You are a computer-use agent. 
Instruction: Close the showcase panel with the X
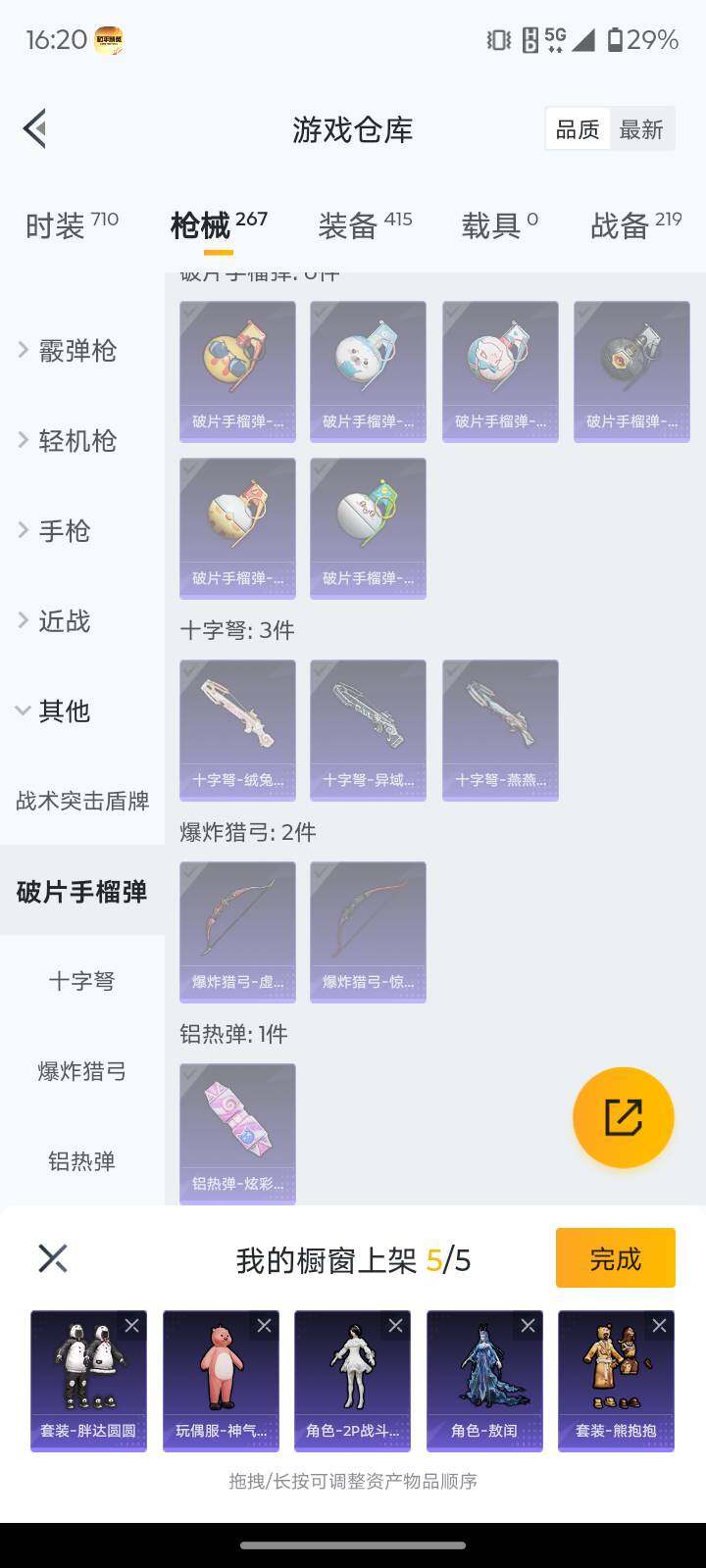coord(52,1258)
